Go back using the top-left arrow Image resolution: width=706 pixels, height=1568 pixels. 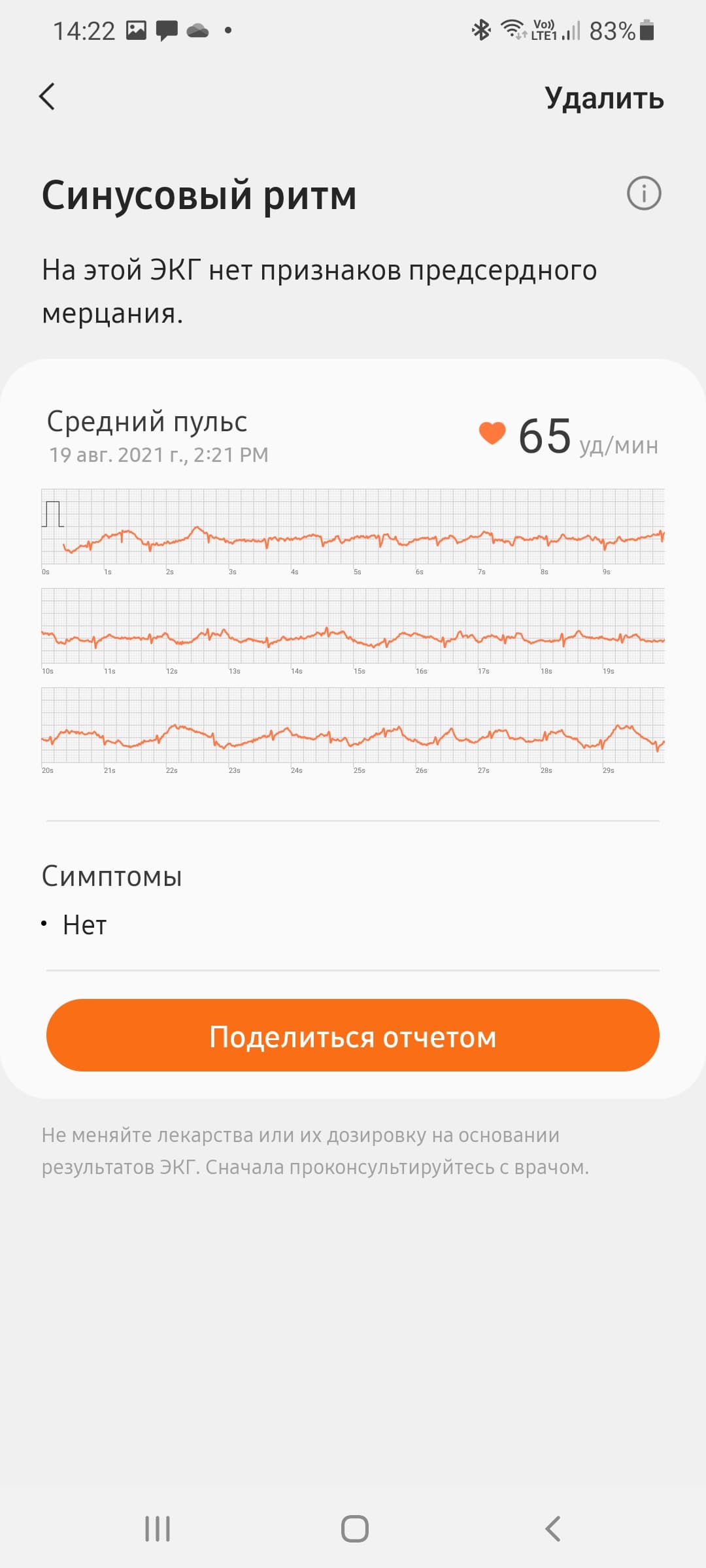(x=47, y=97)
